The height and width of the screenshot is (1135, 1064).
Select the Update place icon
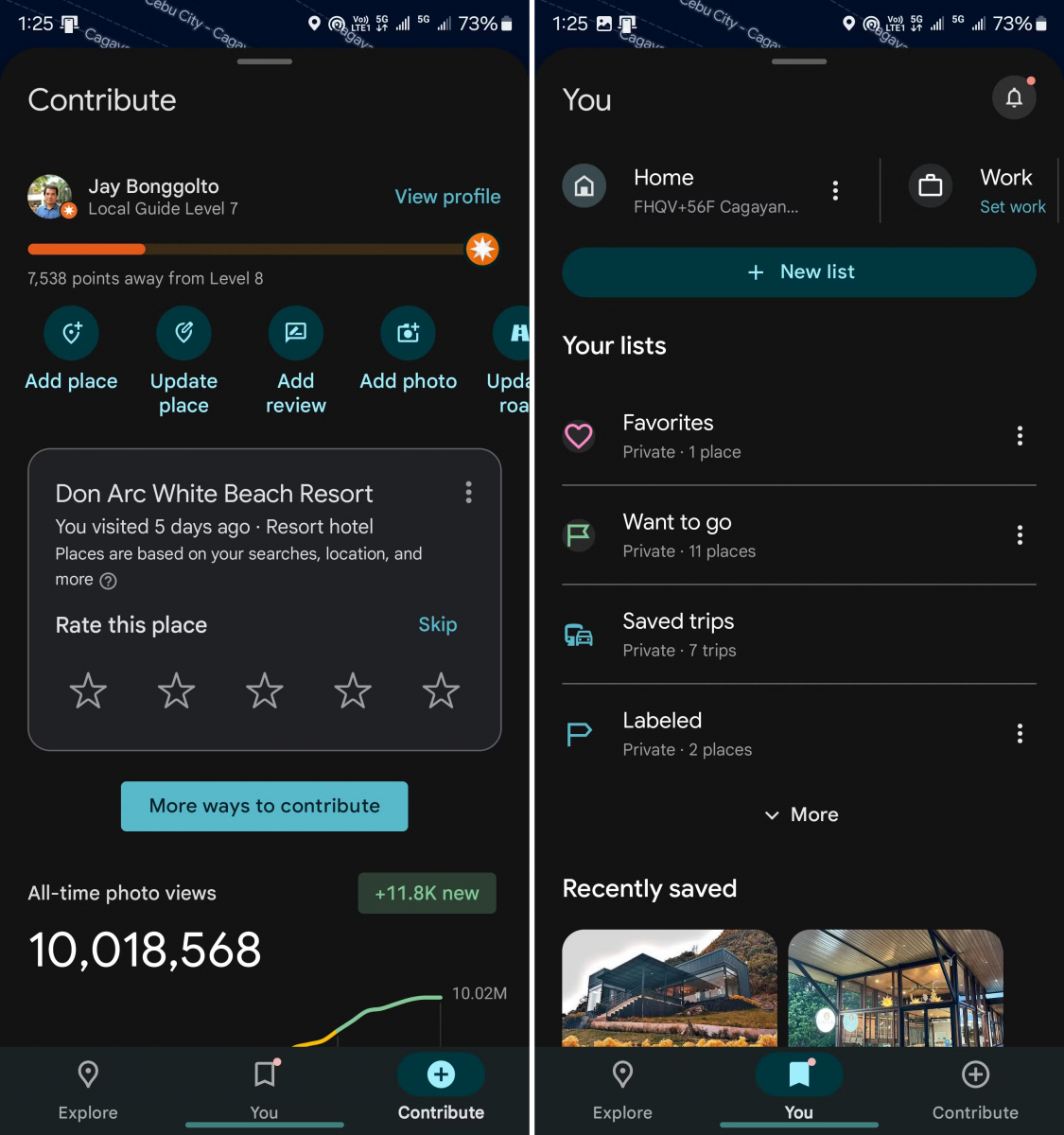click(183, 333)
